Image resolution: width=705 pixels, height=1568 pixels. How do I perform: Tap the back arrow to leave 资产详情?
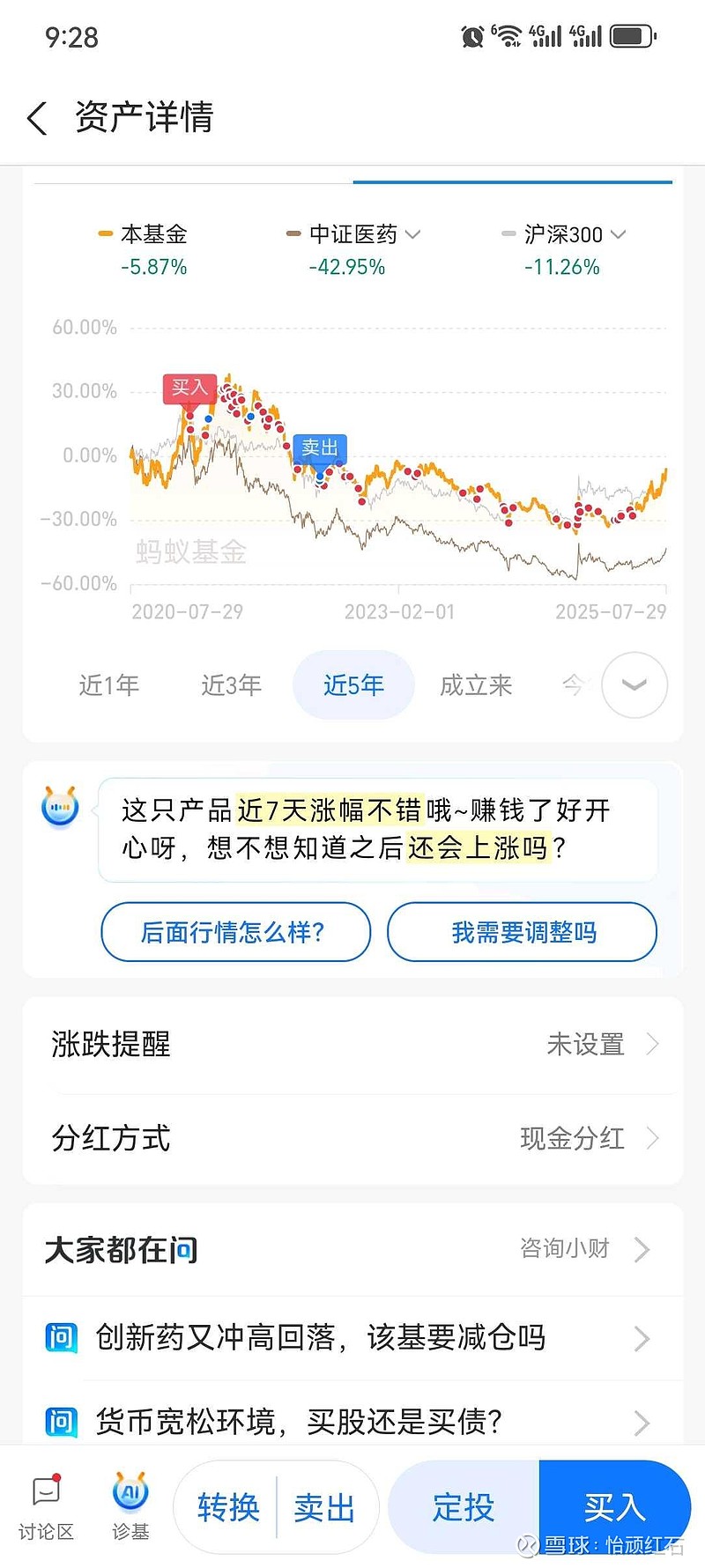(37, 117)
